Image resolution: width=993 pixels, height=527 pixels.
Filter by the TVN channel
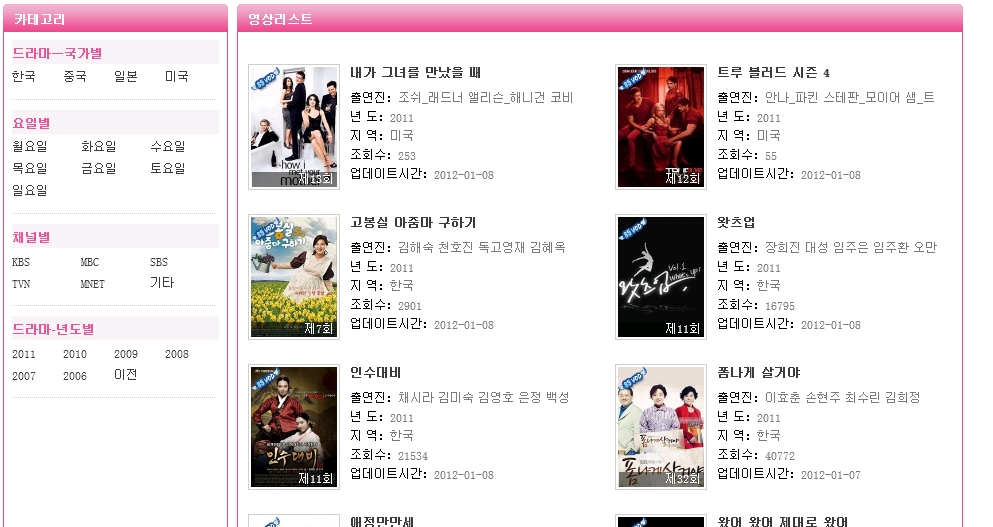[22, 284]
